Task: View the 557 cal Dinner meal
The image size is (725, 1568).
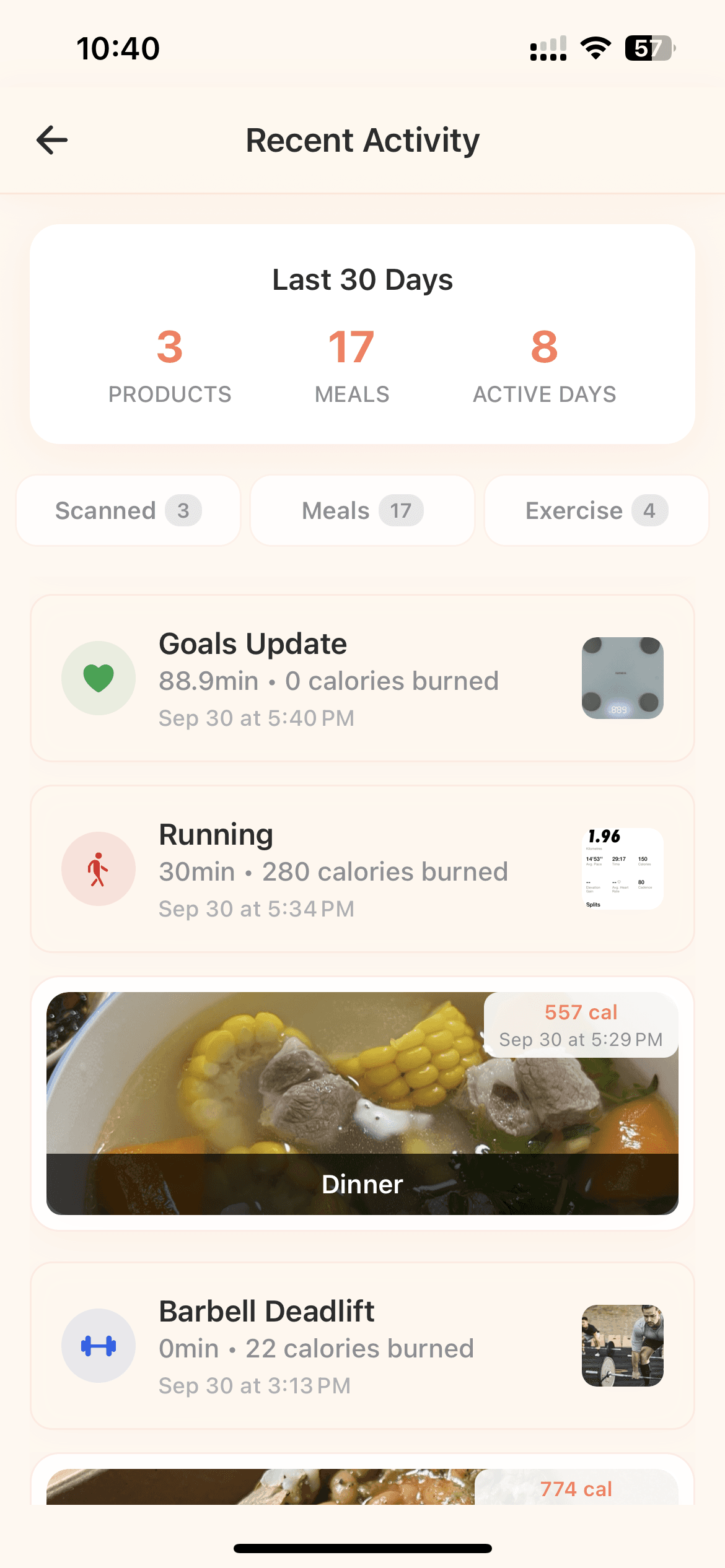Action: 362,1104
